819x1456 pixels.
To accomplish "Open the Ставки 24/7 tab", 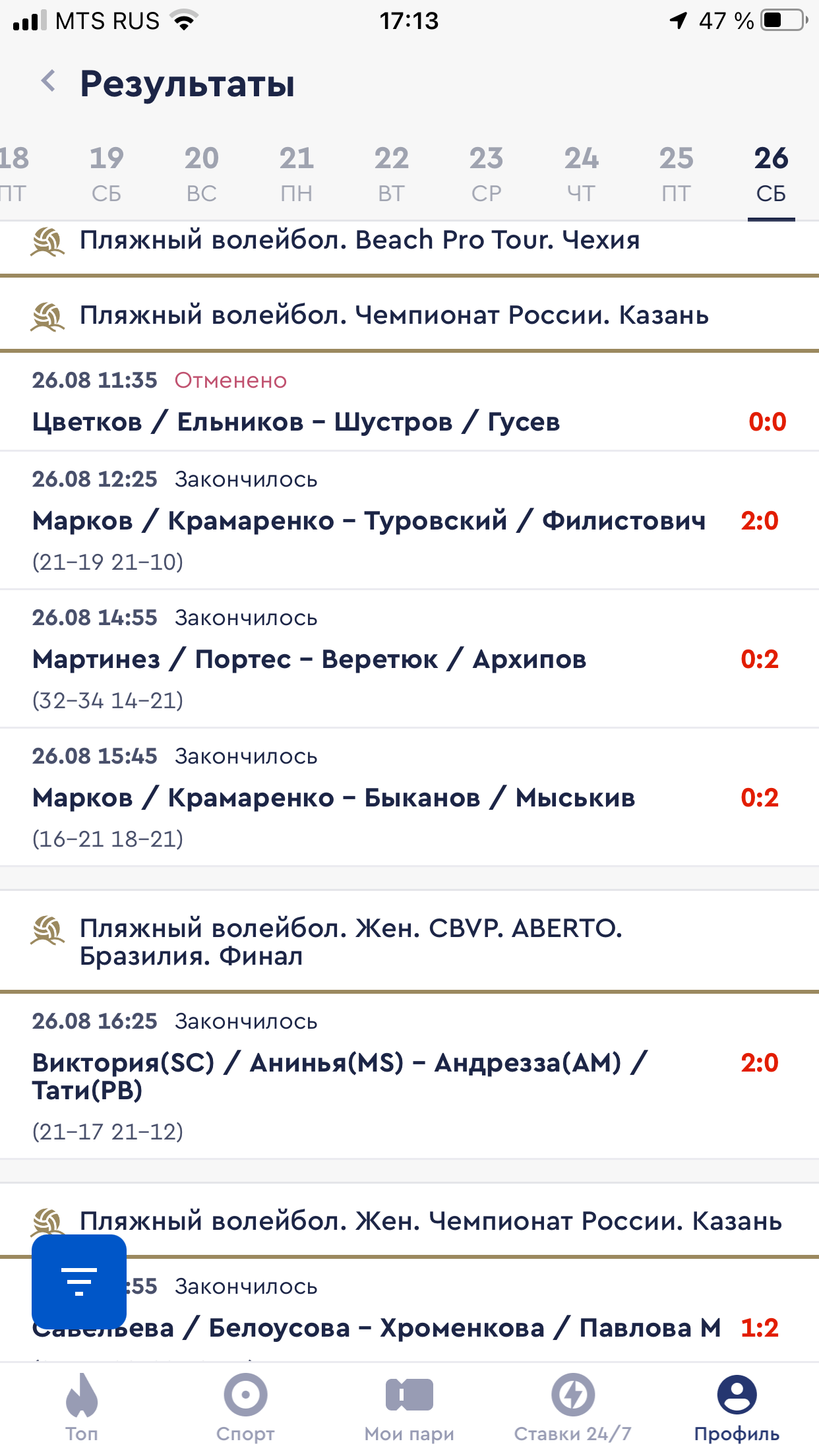I will 572,1407.
